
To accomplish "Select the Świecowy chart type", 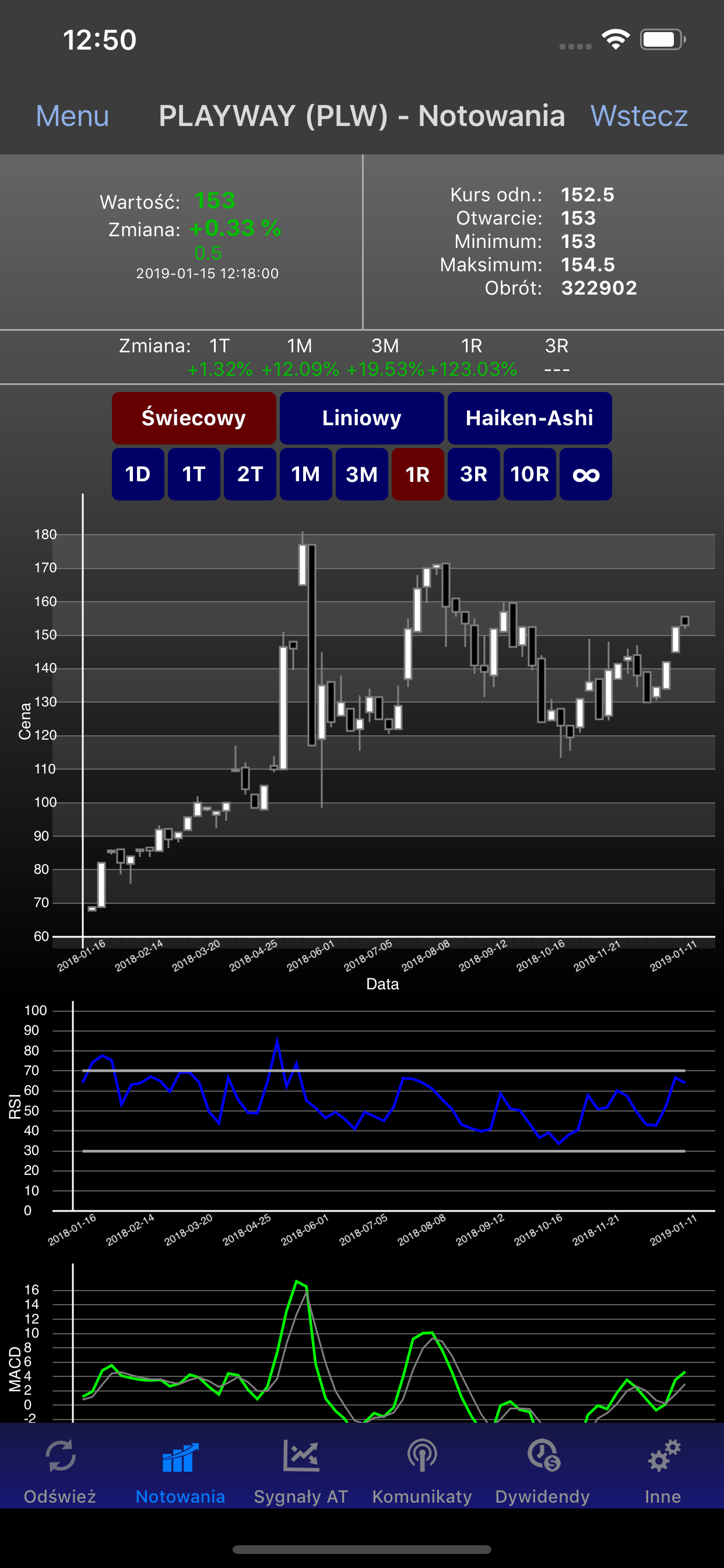I will (194, 418).
